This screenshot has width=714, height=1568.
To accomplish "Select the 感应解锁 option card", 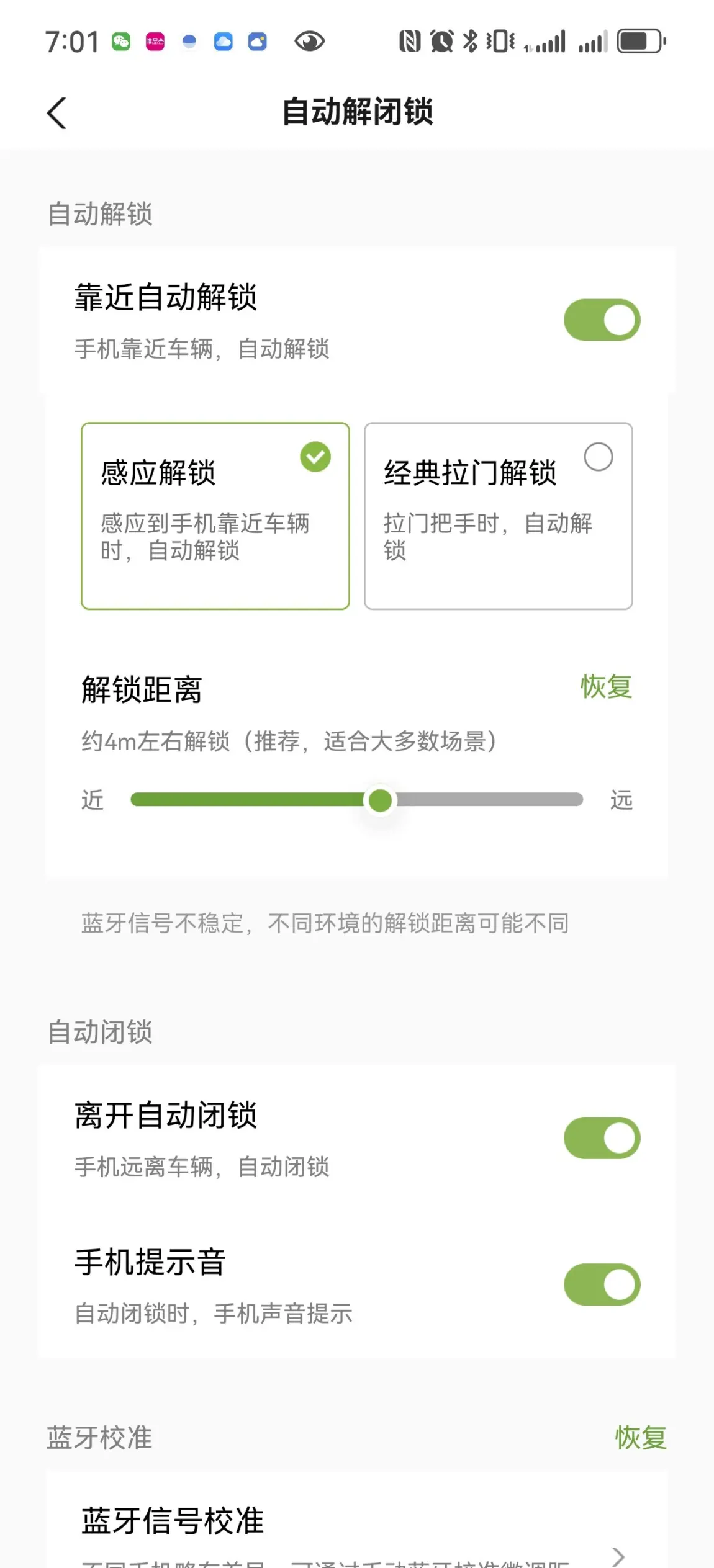I will click(215, 516).
